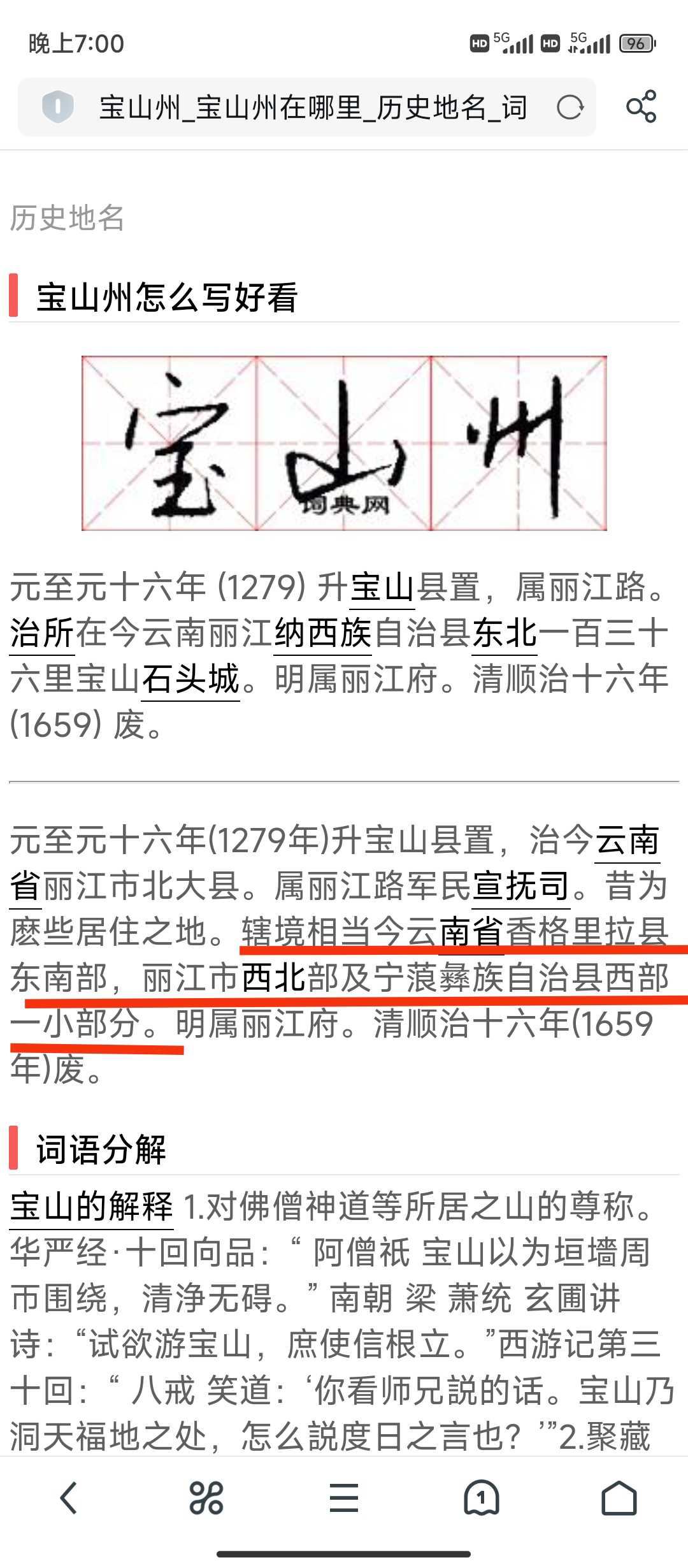Follow the 石头城 link

click(190, 679)
